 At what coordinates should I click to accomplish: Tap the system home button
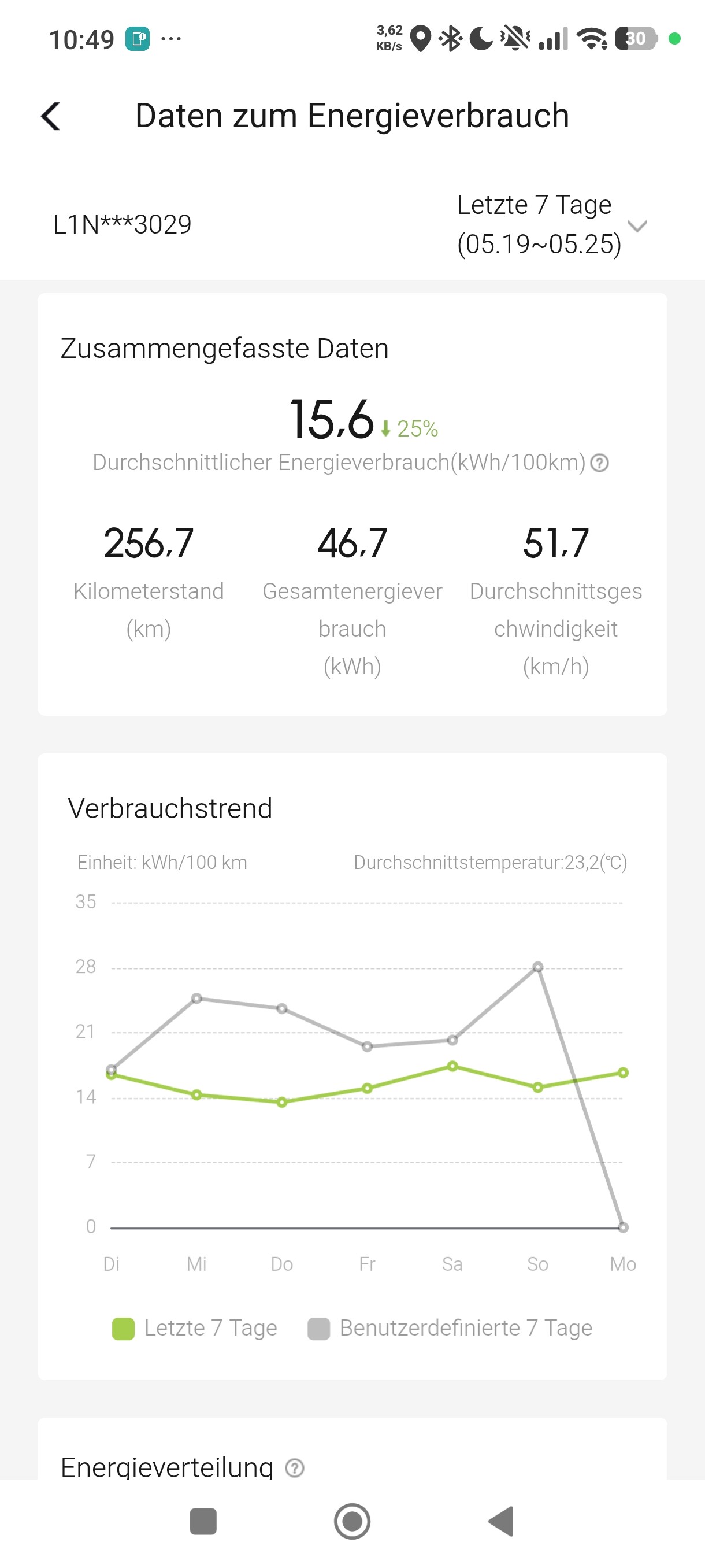pyautogui.click(x=352, y=1521)
